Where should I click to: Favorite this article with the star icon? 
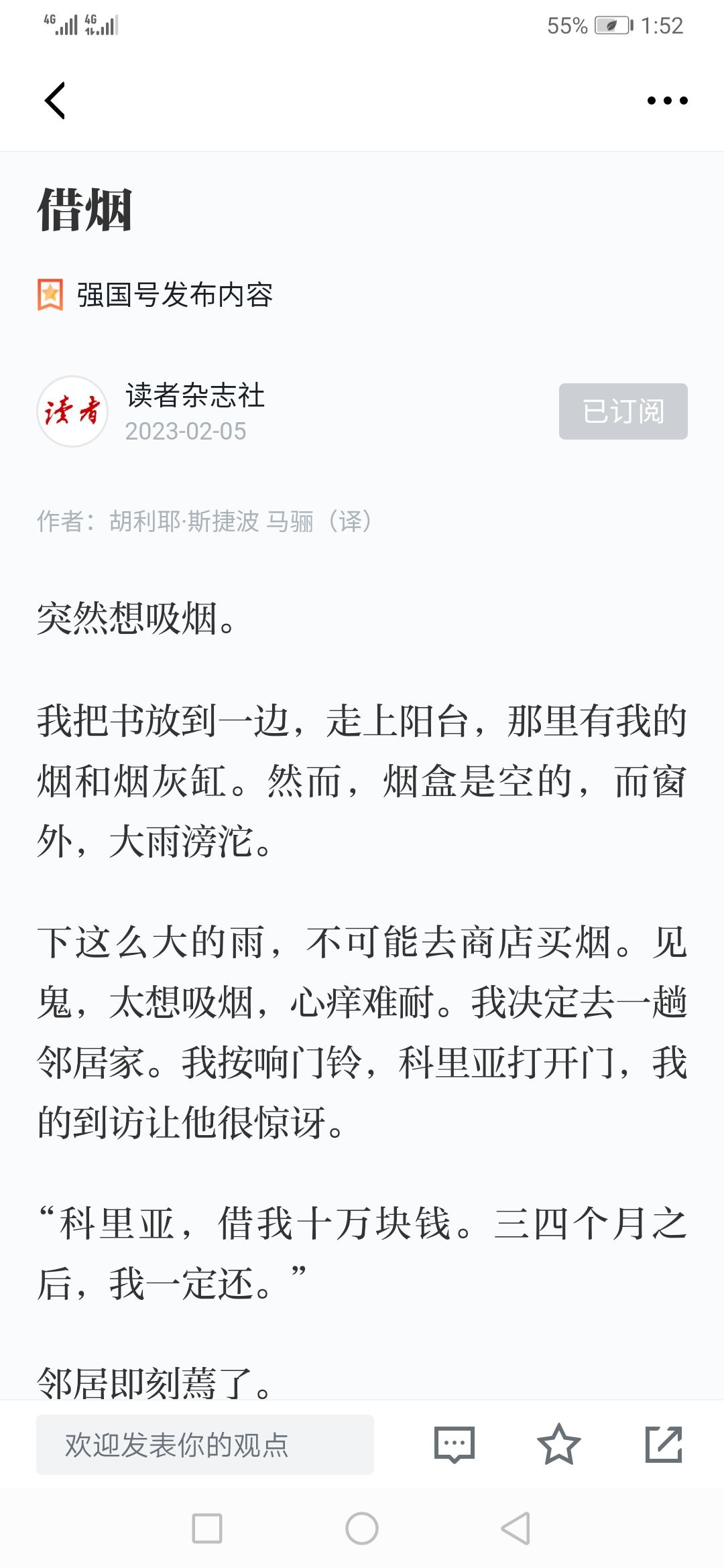tap(558, 1445)
